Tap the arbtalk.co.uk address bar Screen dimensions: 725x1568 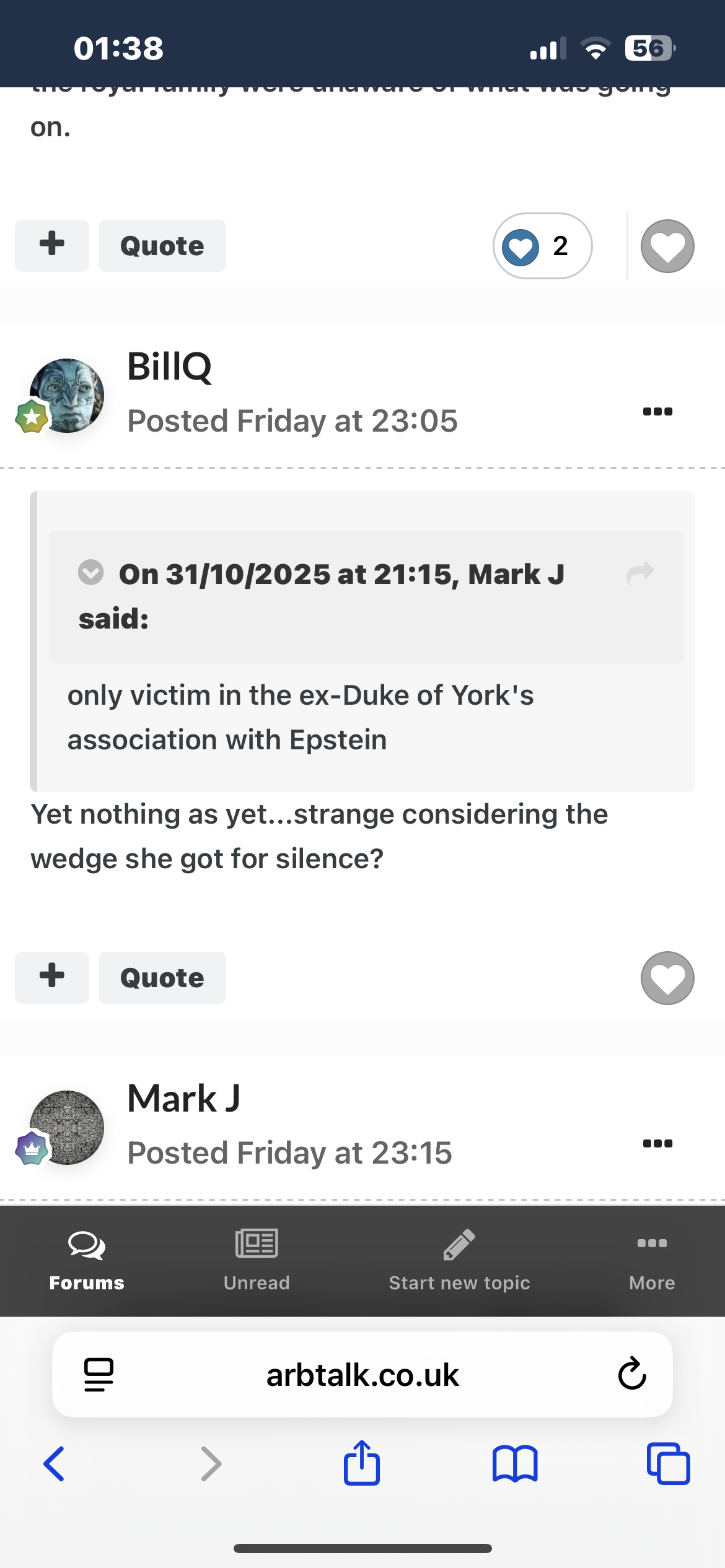(x=362, y=1375)
